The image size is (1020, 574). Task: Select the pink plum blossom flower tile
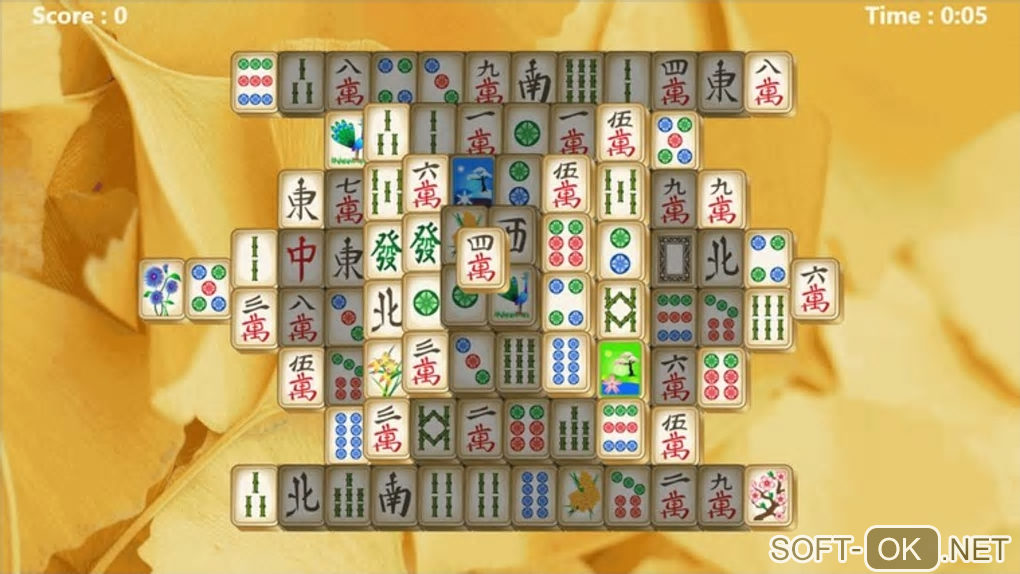[x=768, y=495]
